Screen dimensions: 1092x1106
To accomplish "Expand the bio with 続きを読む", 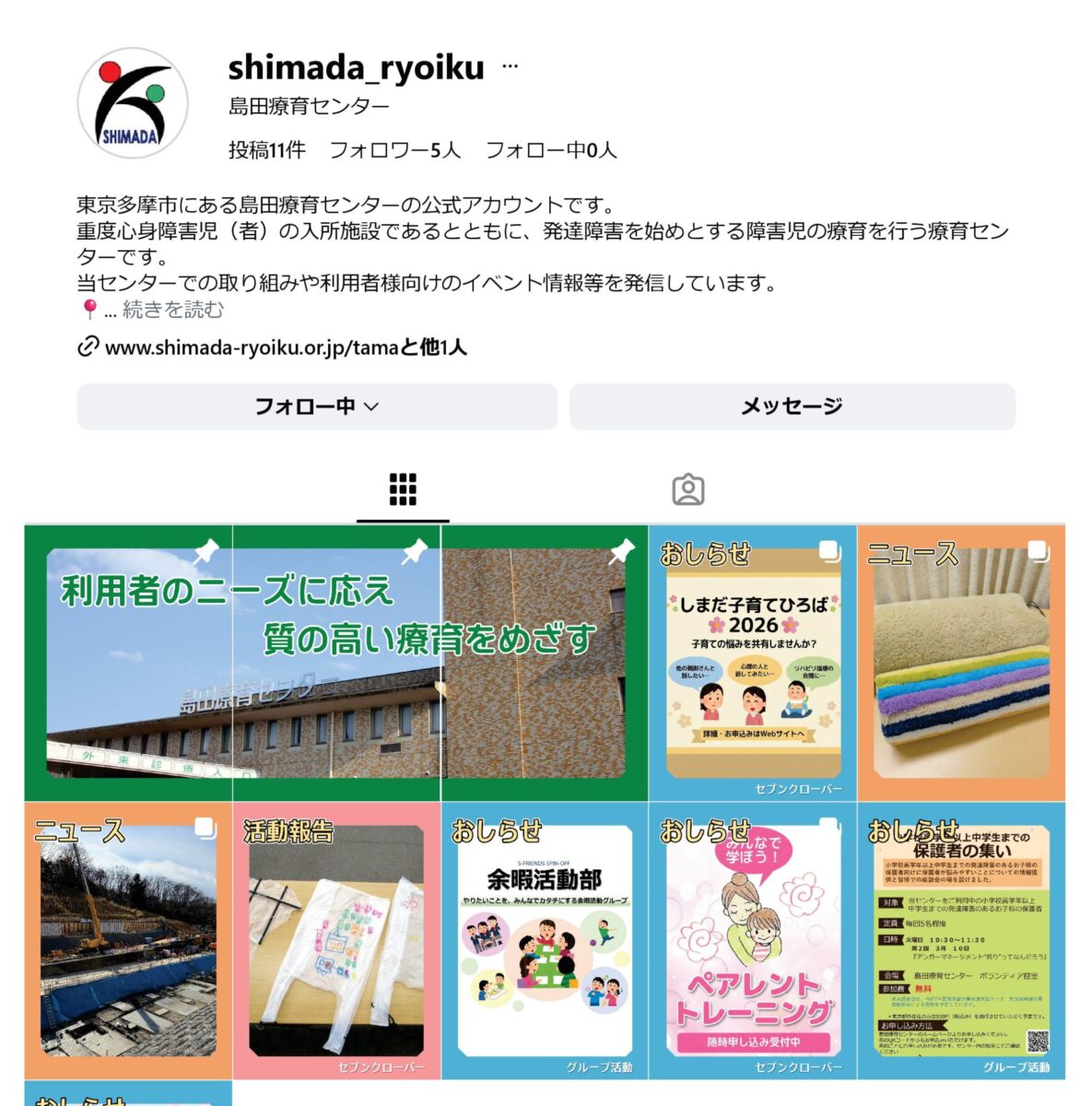I will pyautogui.click(x=172, y=310).
